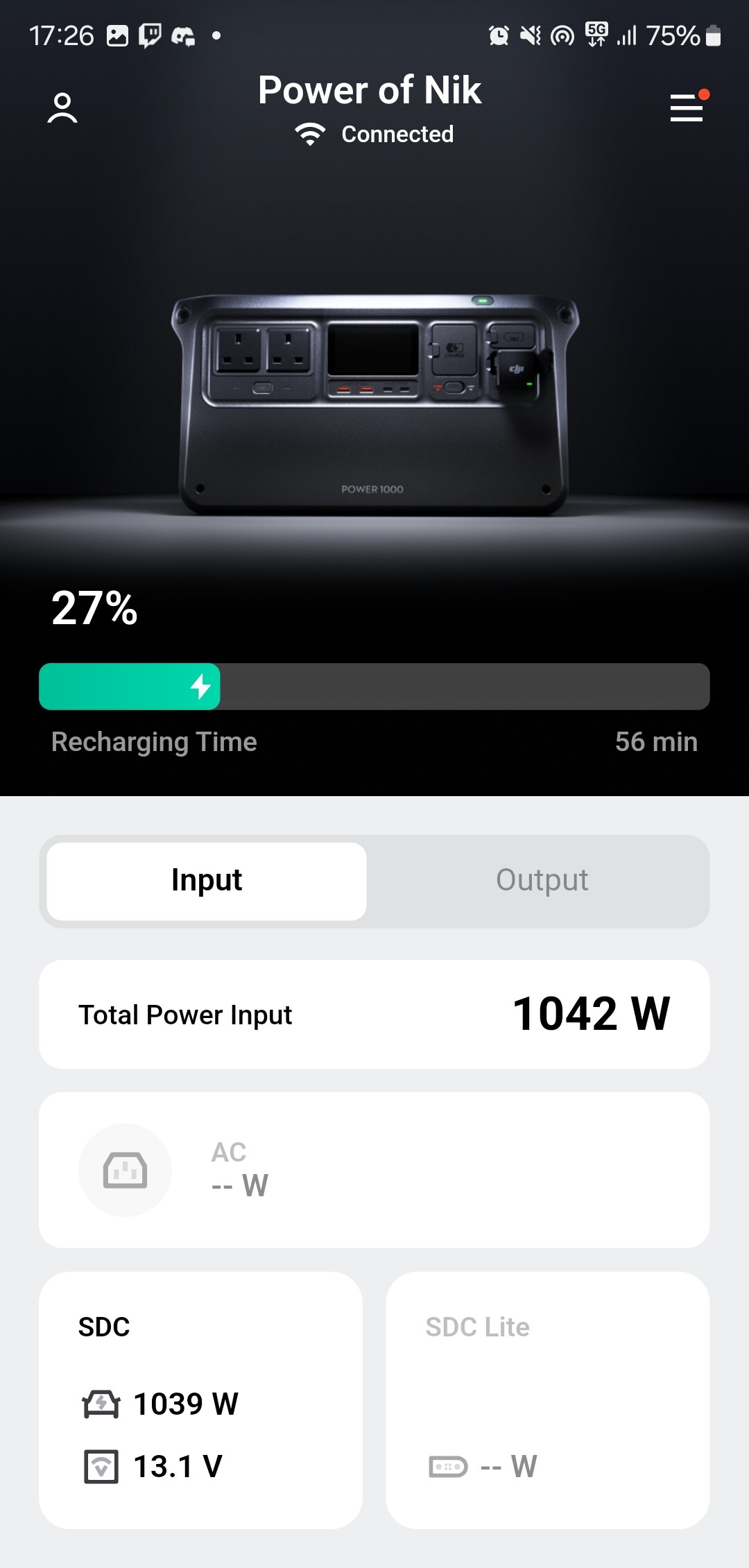
Task: Select the Input tab
Action: 207,881
